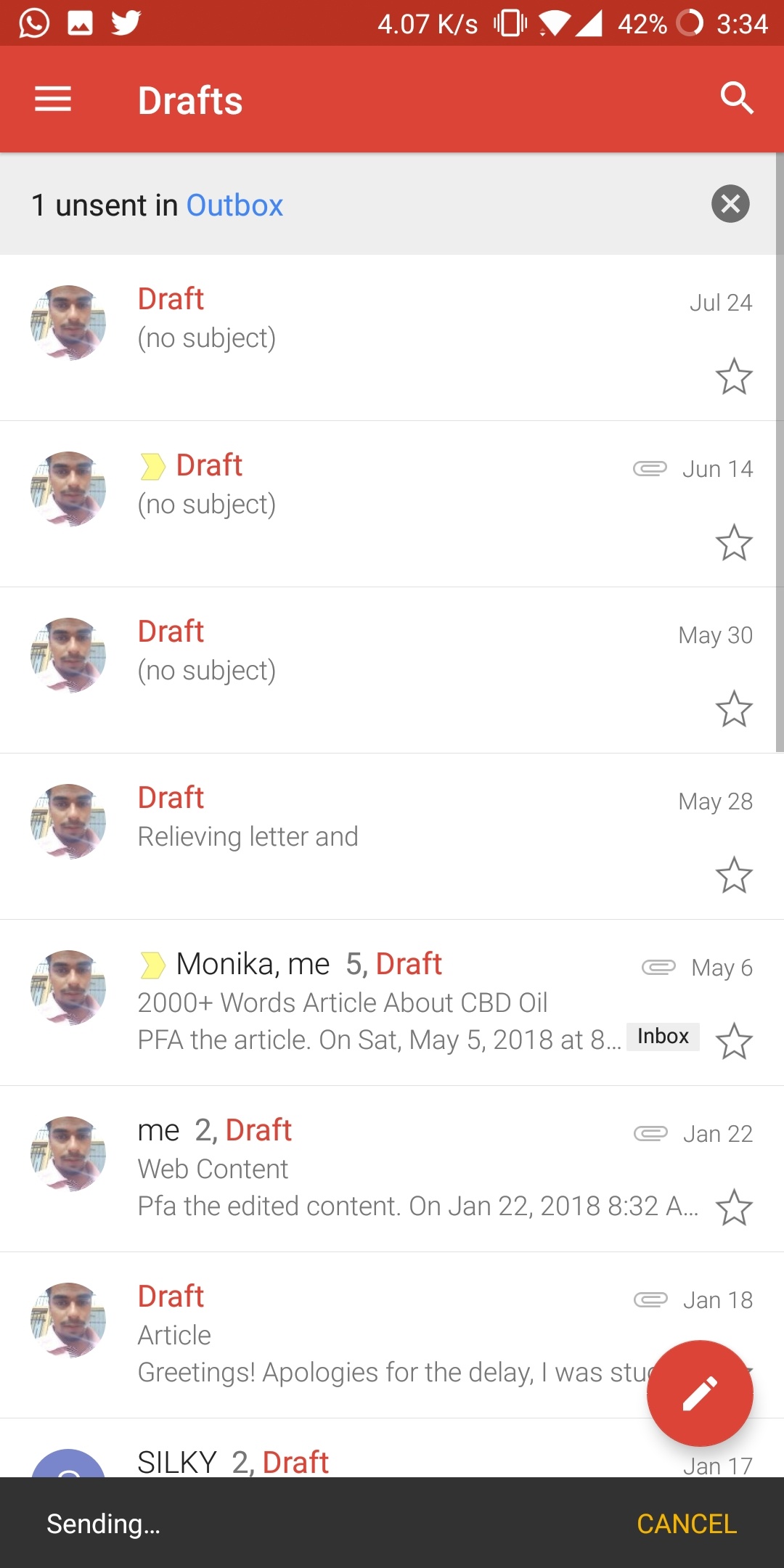The height and width of the screenshot is (1568, 784).
Task: Tap the attachment icon on the CBD Oil draft
Action: click(656, 968)
